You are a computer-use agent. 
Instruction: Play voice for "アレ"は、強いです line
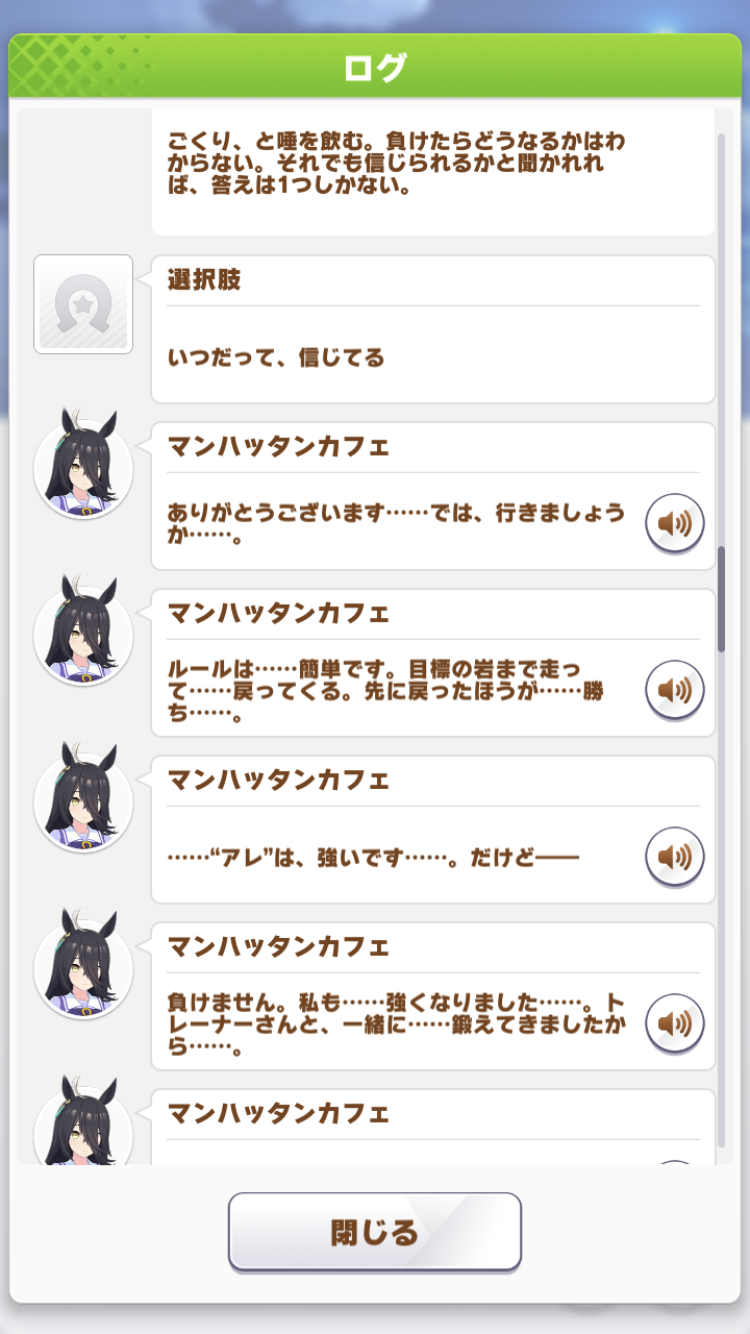tap(675, 857)
